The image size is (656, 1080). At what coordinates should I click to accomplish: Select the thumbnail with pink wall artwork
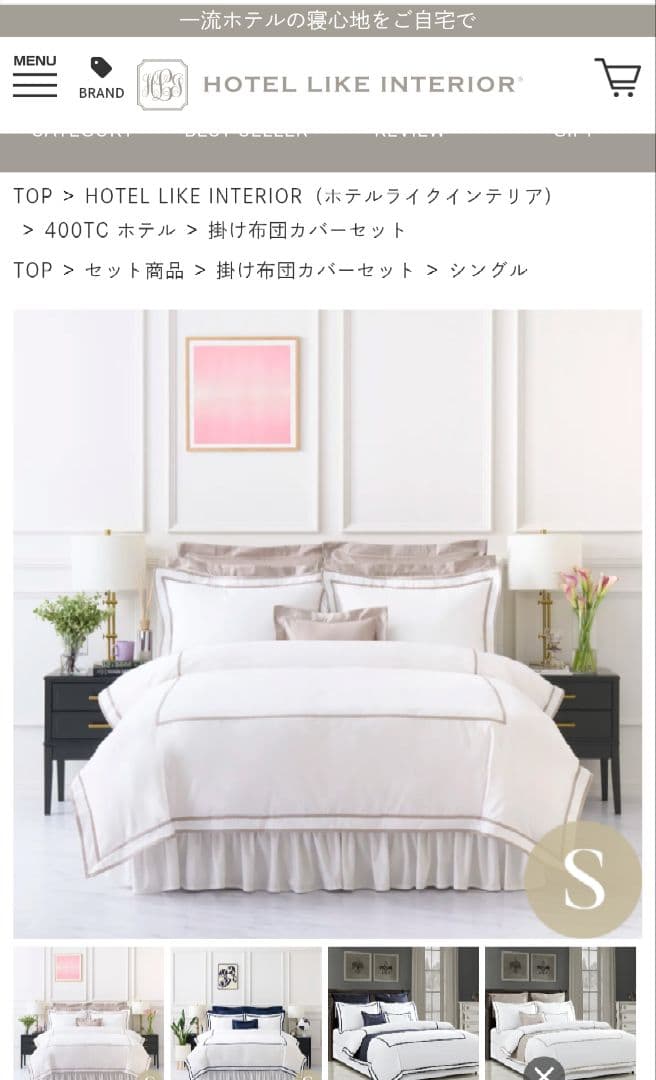click(88, 1012)
